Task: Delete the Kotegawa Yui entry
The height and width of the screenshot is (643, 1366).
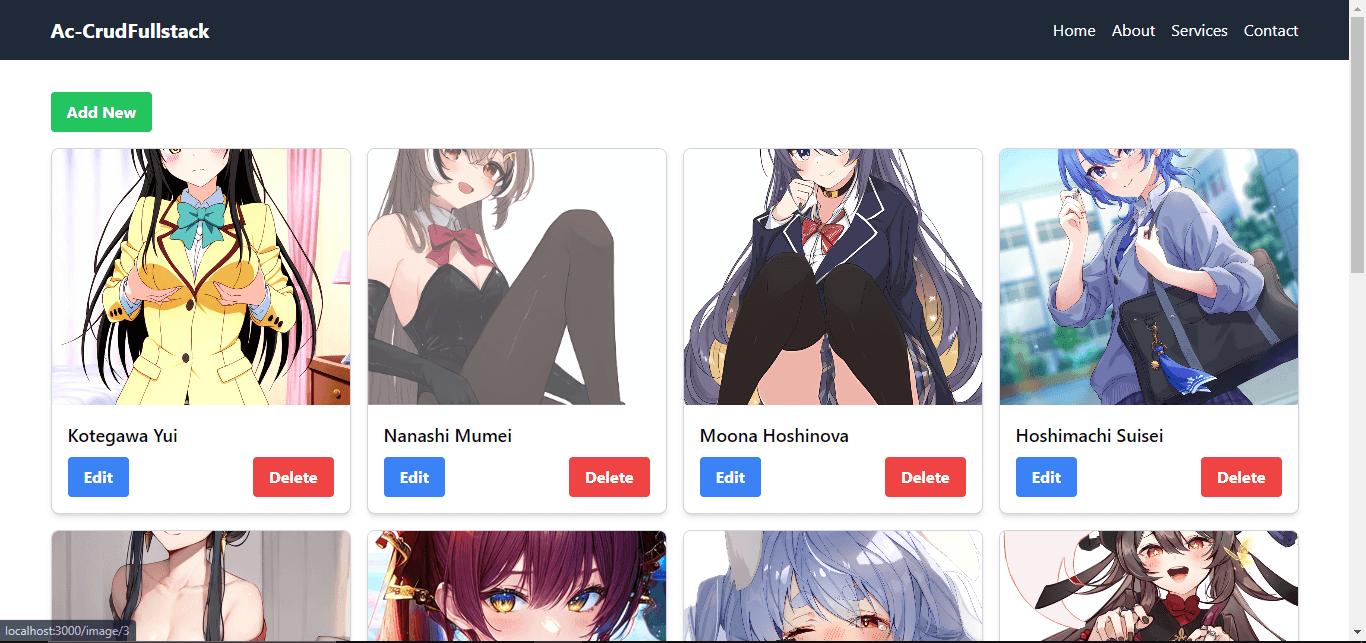Action: (293, 477)
